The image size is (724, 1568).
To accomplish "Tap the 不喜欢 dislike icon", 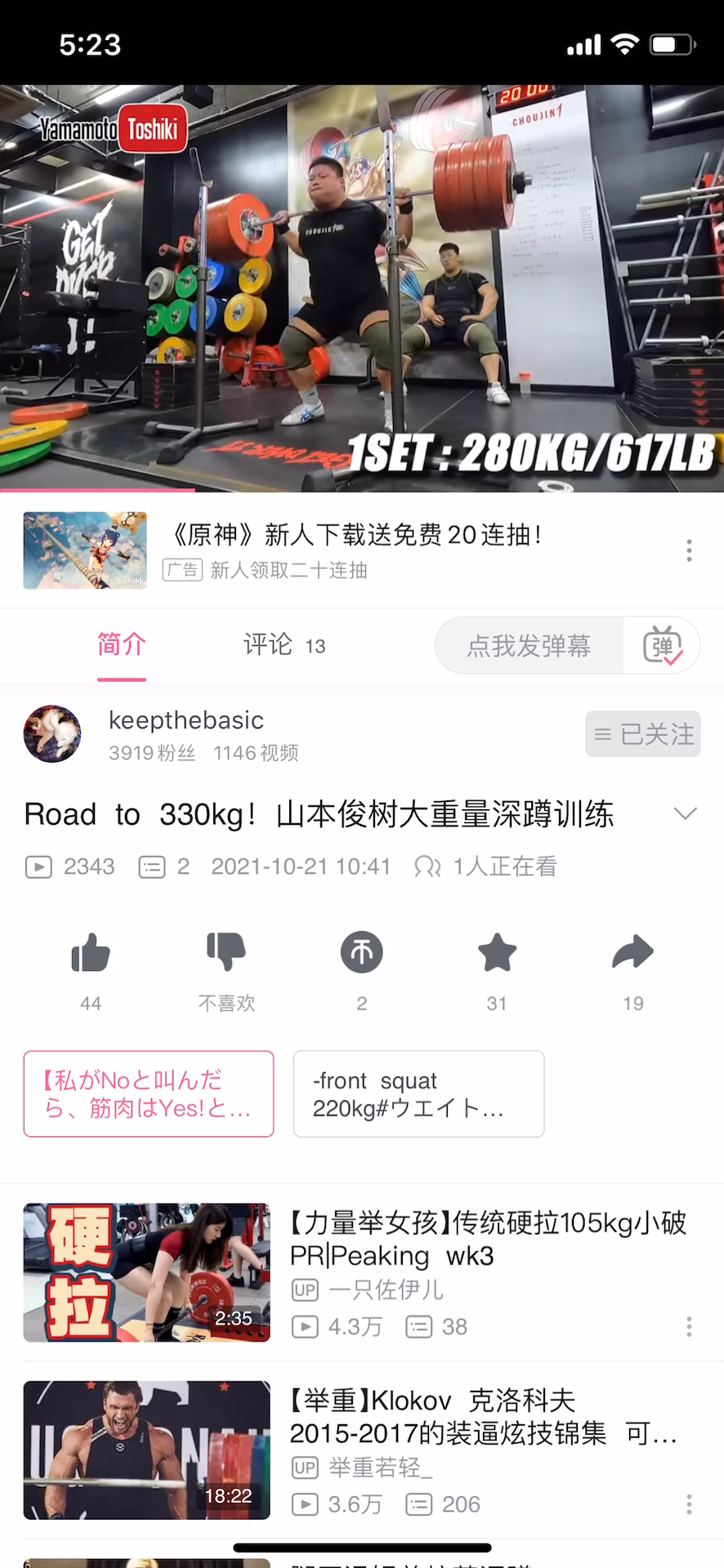I will (x=226, y=953).
